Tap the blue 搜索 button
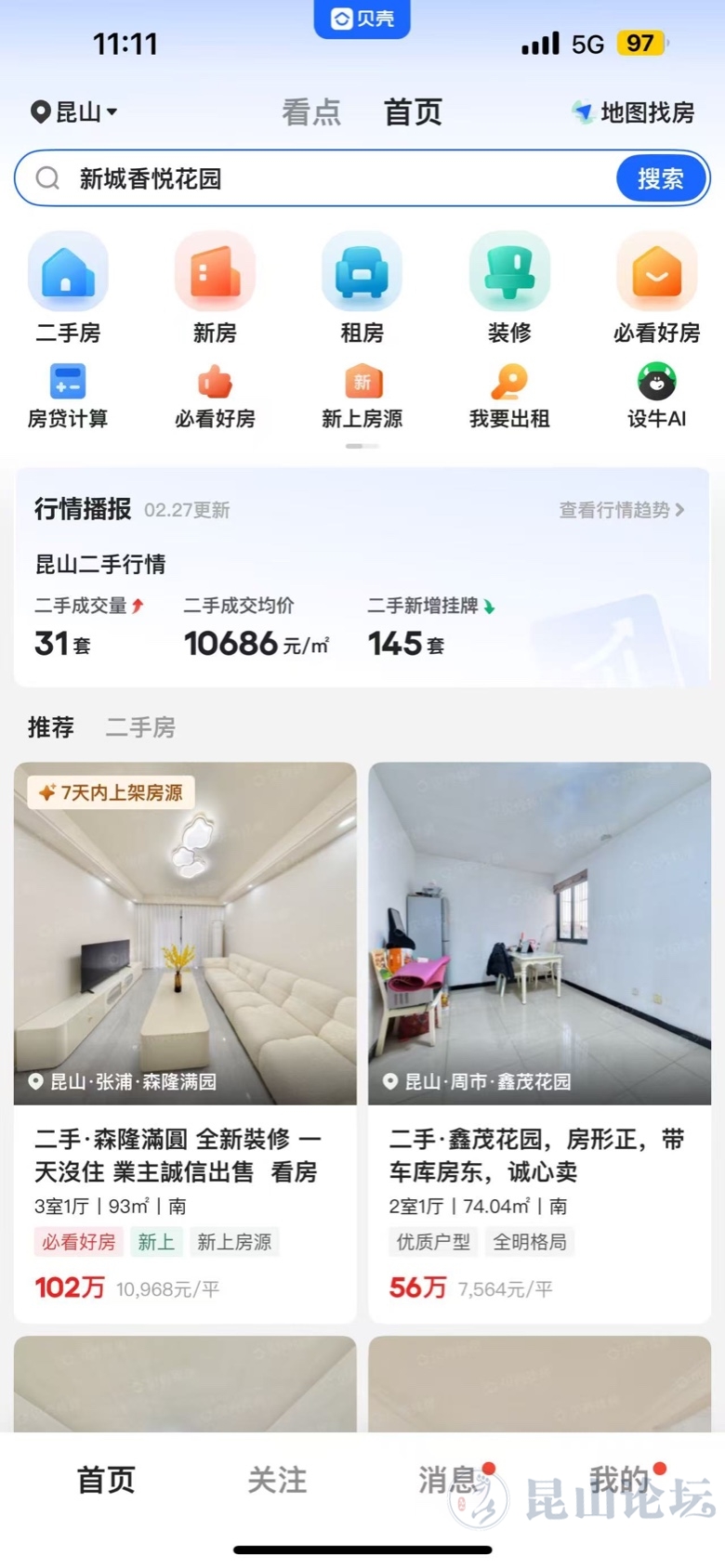 pyautogui.click(x=661, y=178)
